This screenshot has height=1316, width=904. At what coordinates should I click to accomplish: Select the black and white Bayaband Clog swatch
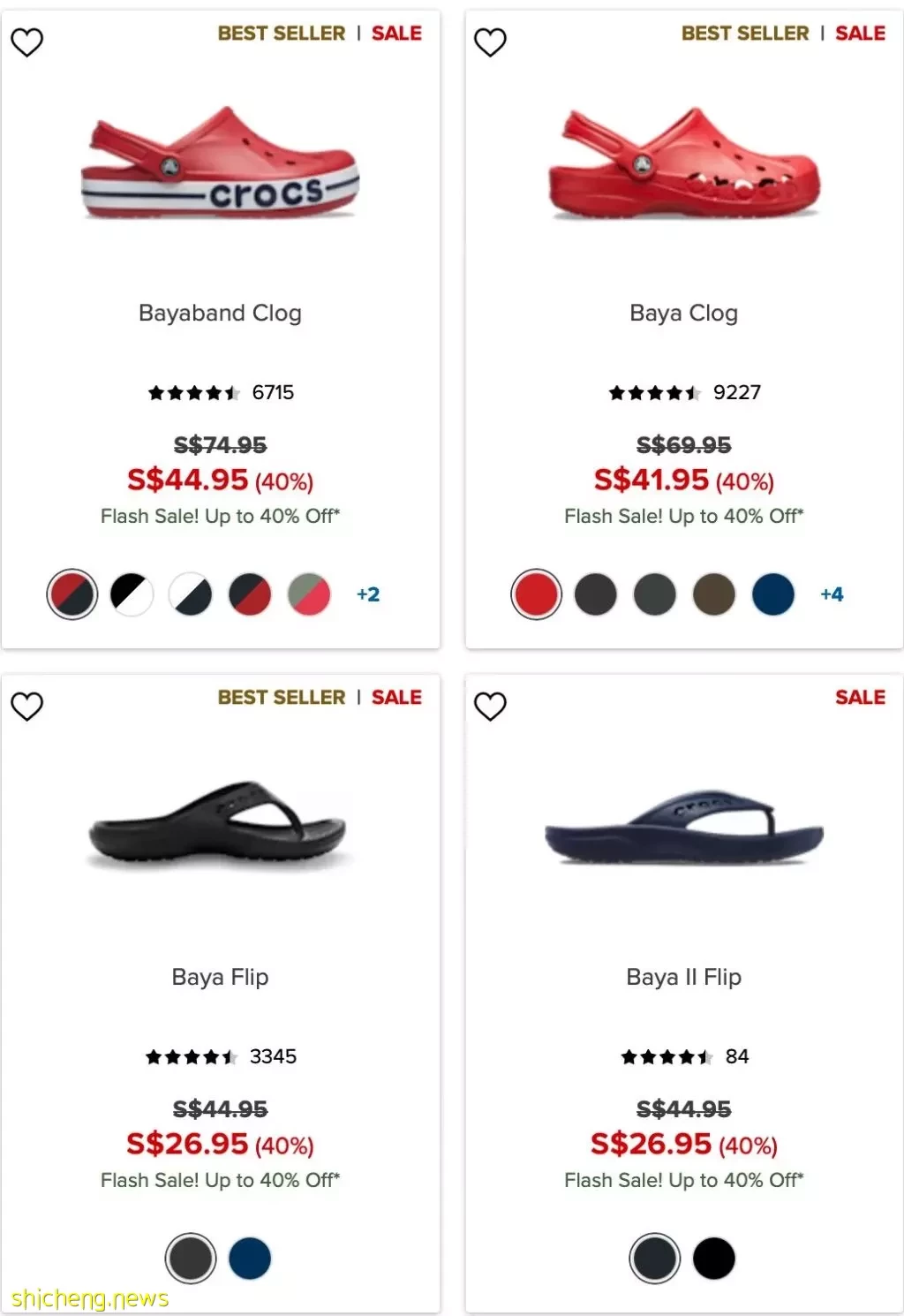click(x=132, y=594)
